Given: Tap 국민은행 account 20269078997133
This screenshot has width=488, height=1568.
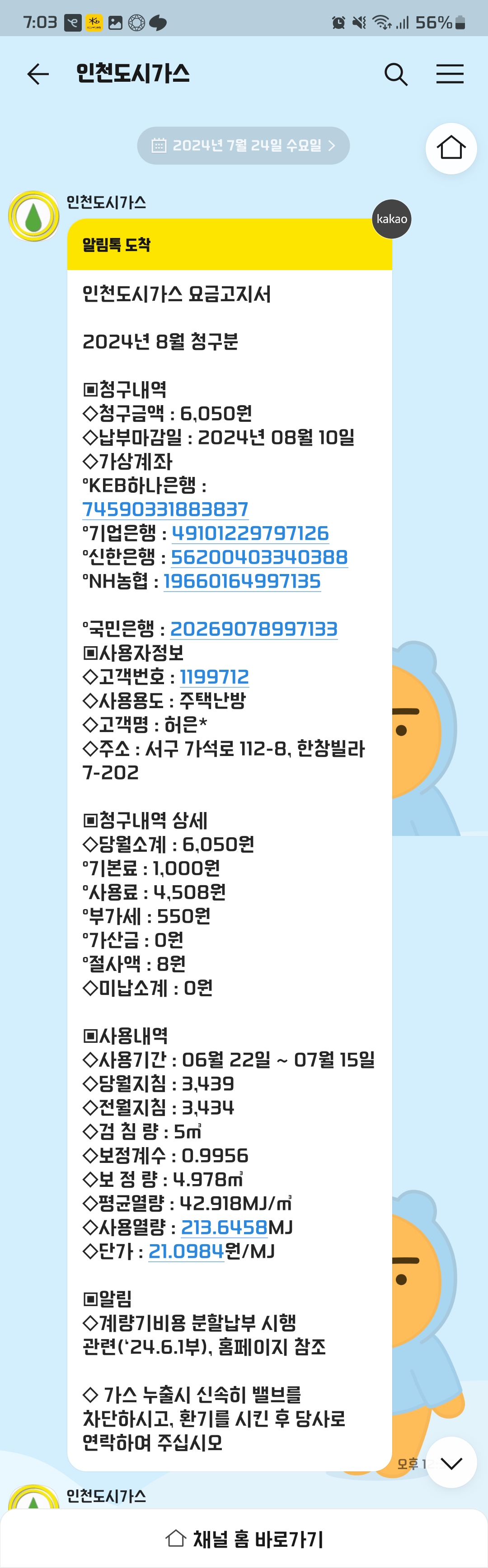Looking at the screenshot, I should point(253,629).
